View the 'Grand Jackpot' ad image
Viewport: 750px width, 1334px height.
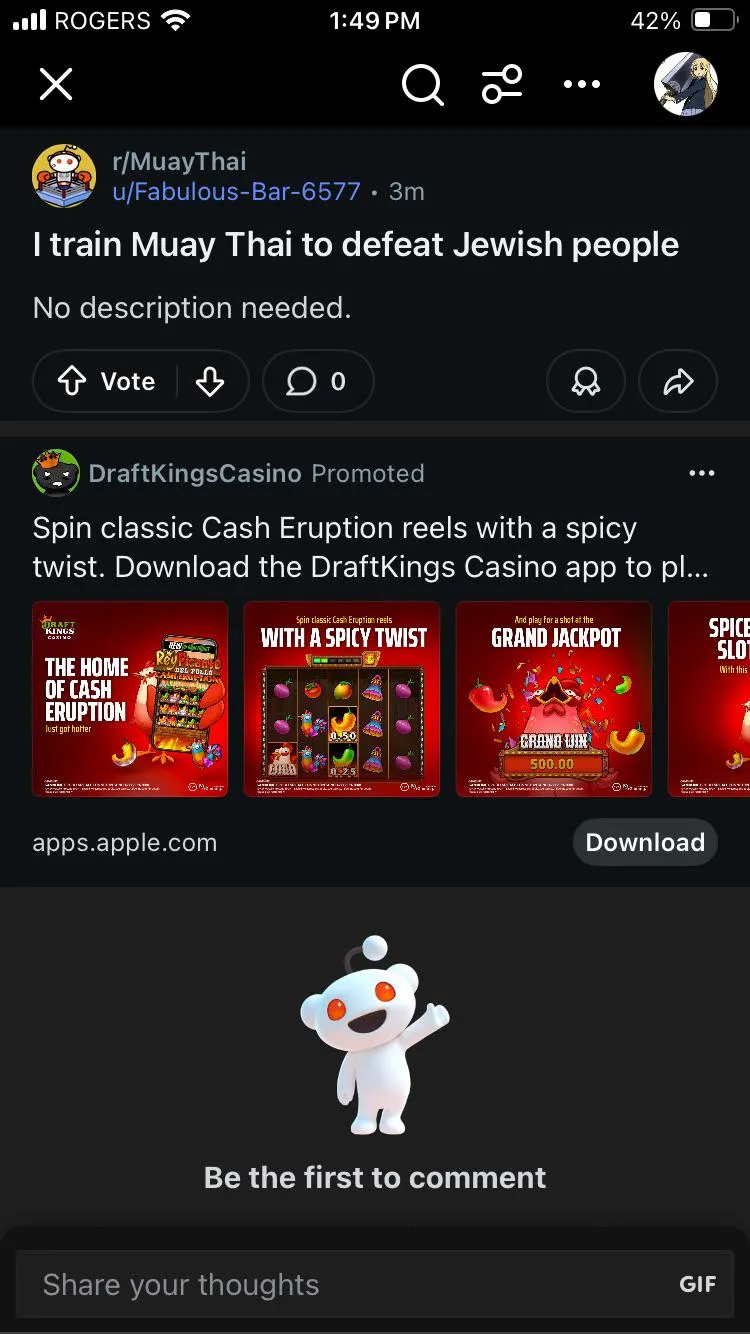(554, 699)
